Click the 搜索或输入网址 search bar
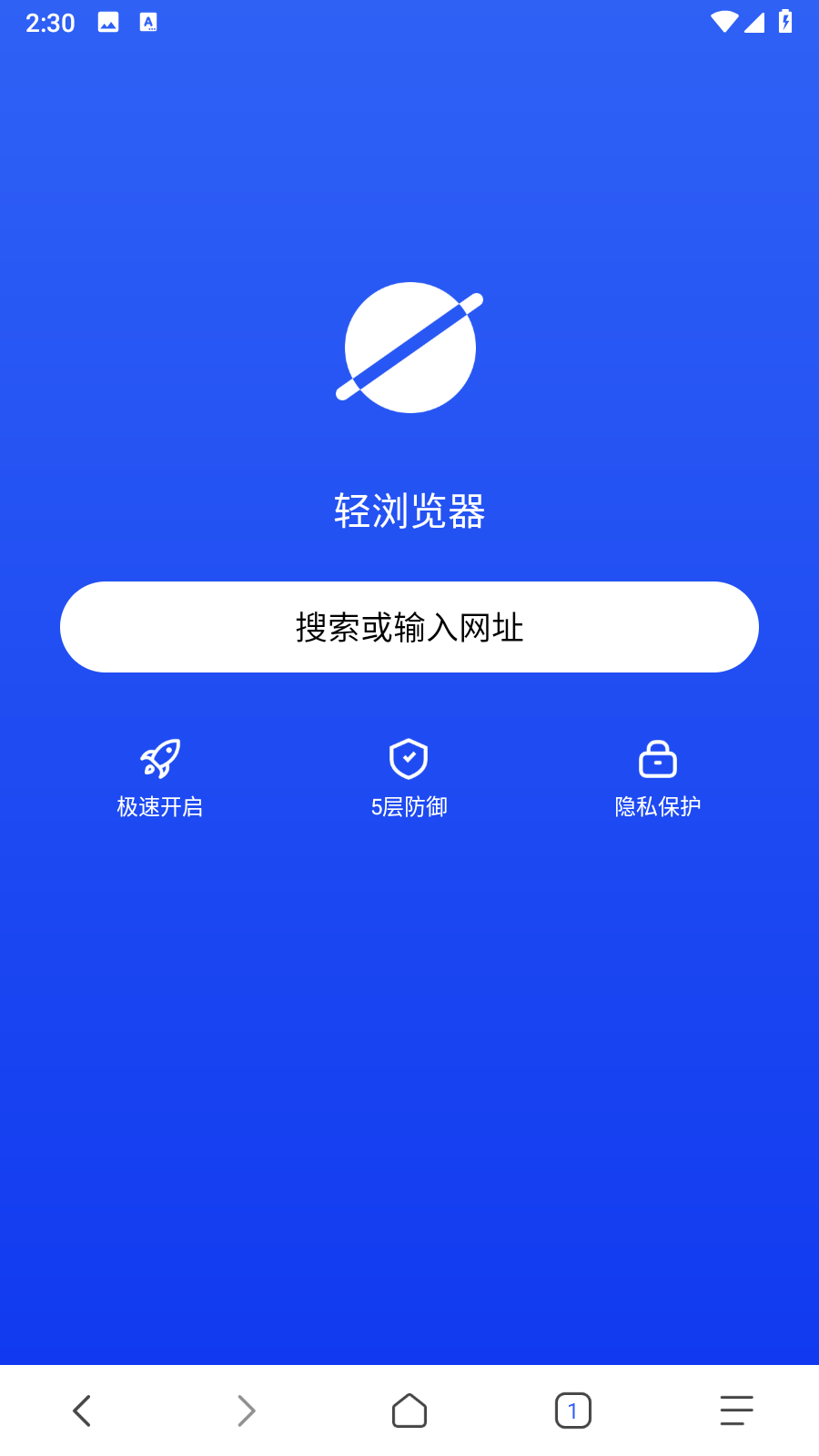The height and width of the screenshot is (1456, 819). pos(409,627)
